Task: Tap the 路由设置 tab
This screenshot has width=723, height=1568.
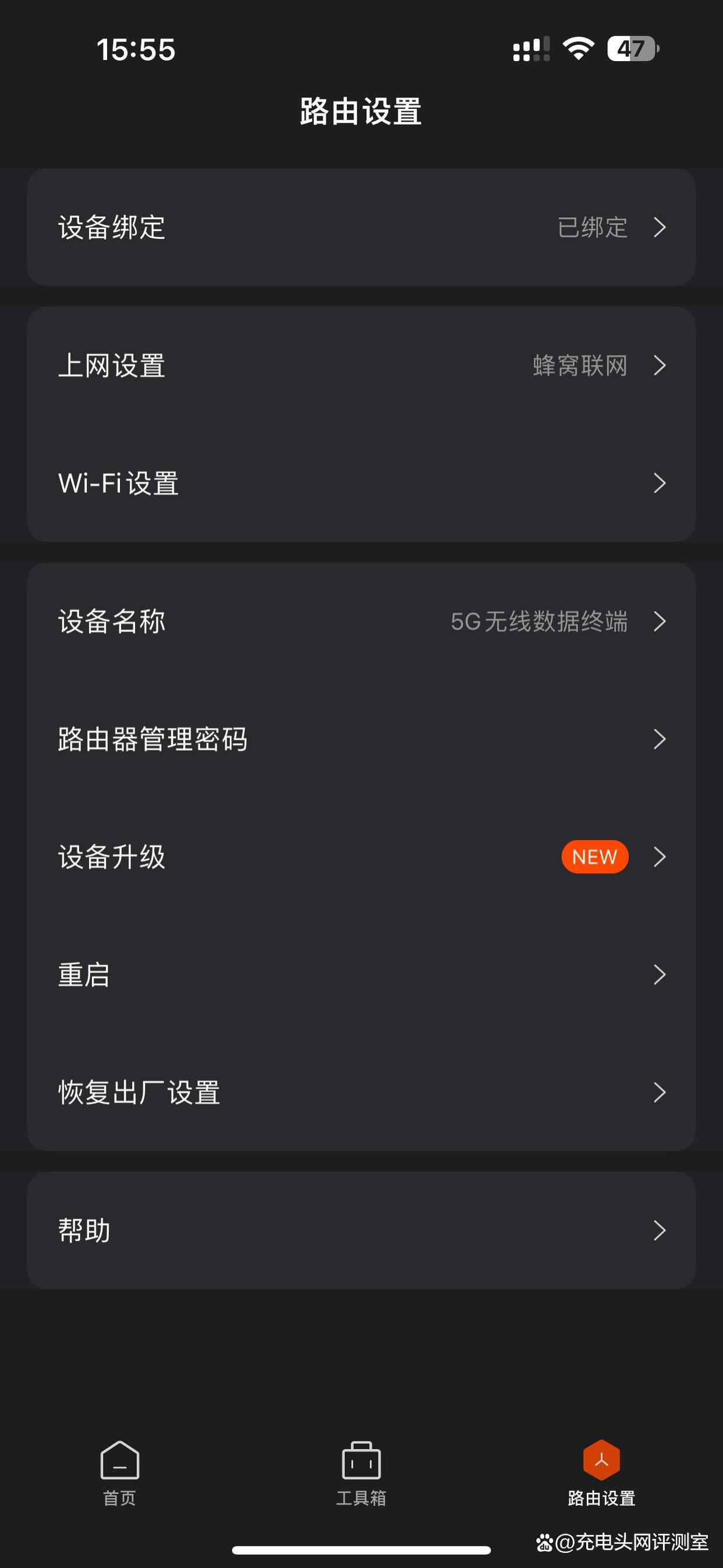Action: (601, 1472)
